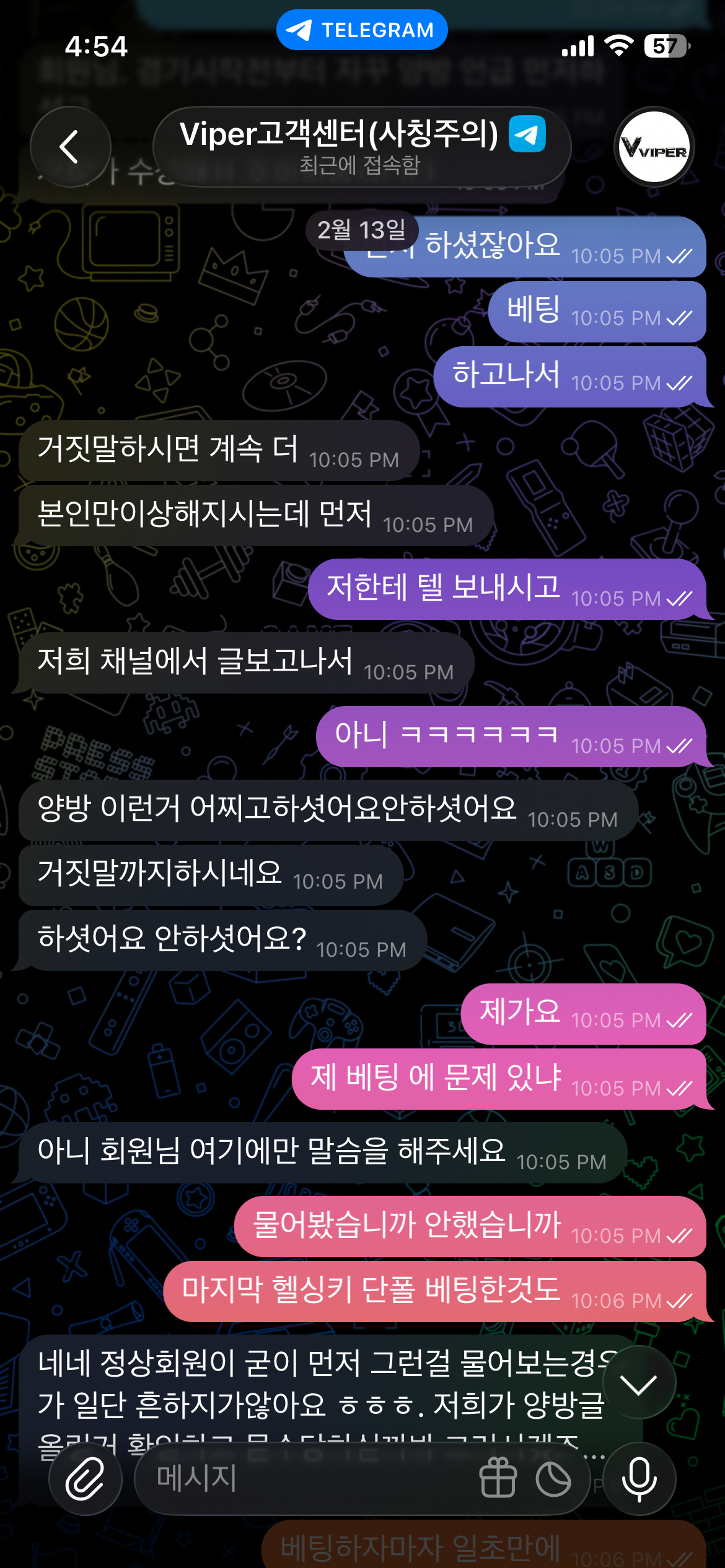
Task: Open the Viper profile avatar
Action: click(654, 147)
